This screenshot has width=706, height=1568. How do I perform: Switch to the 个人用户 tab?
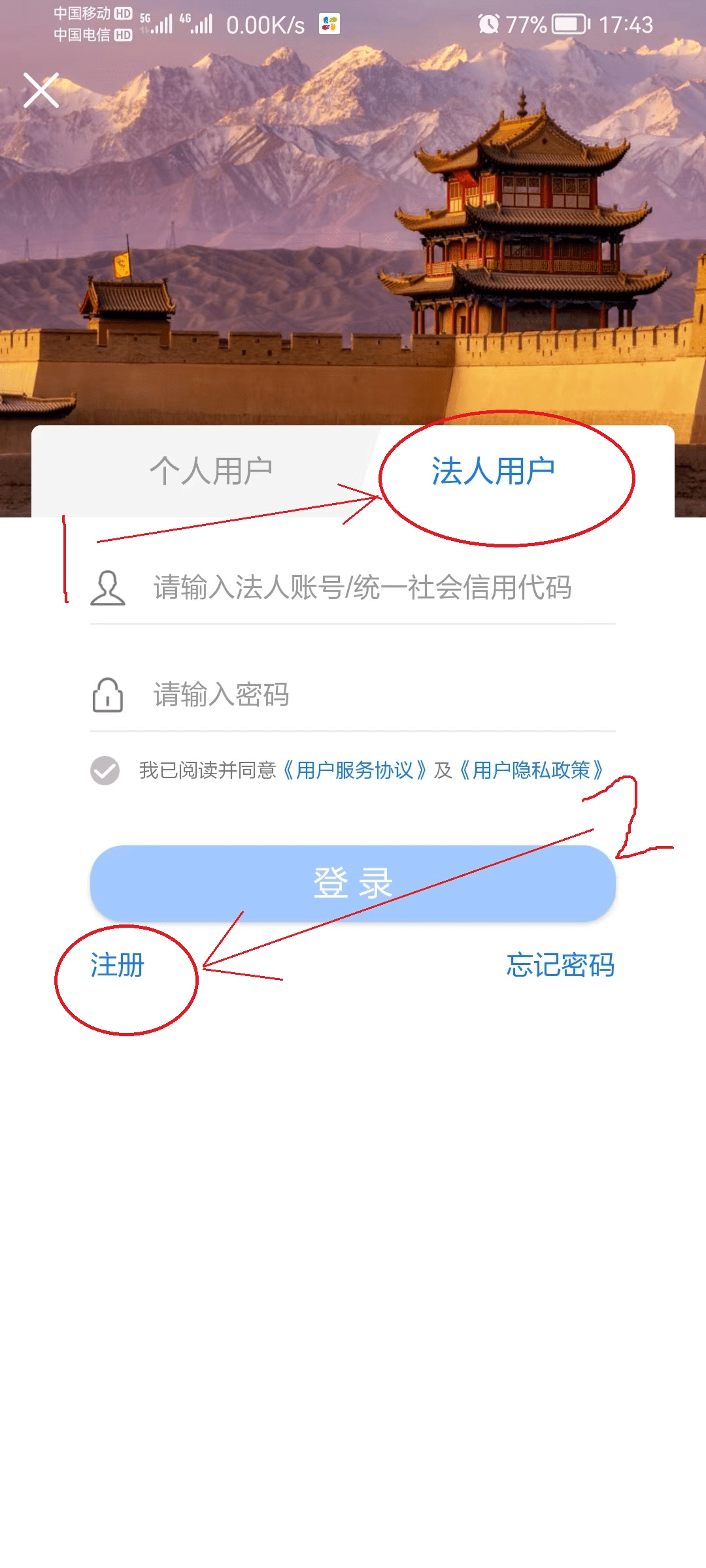point(210,471)
